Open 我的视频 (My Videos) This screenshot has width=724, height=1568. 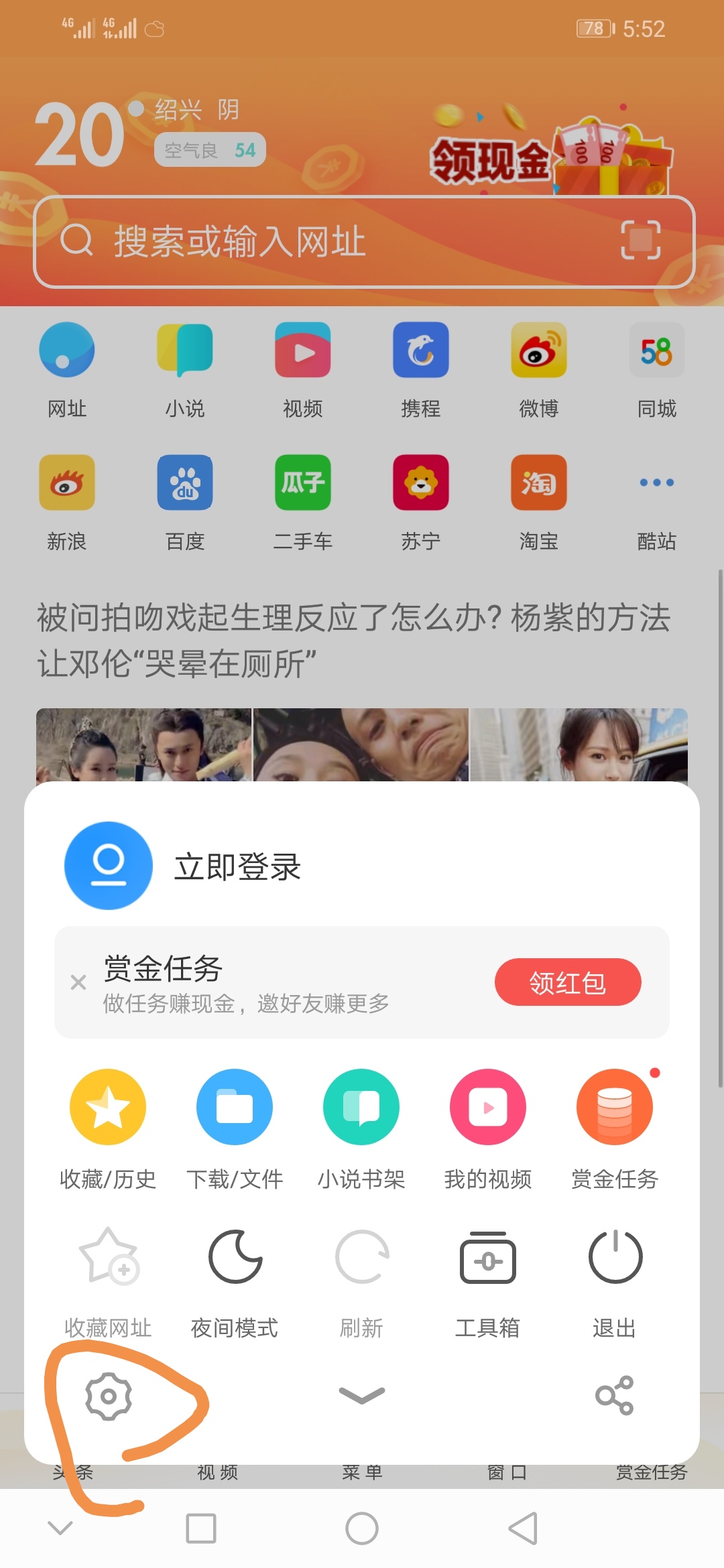[x=487, y=1107]
